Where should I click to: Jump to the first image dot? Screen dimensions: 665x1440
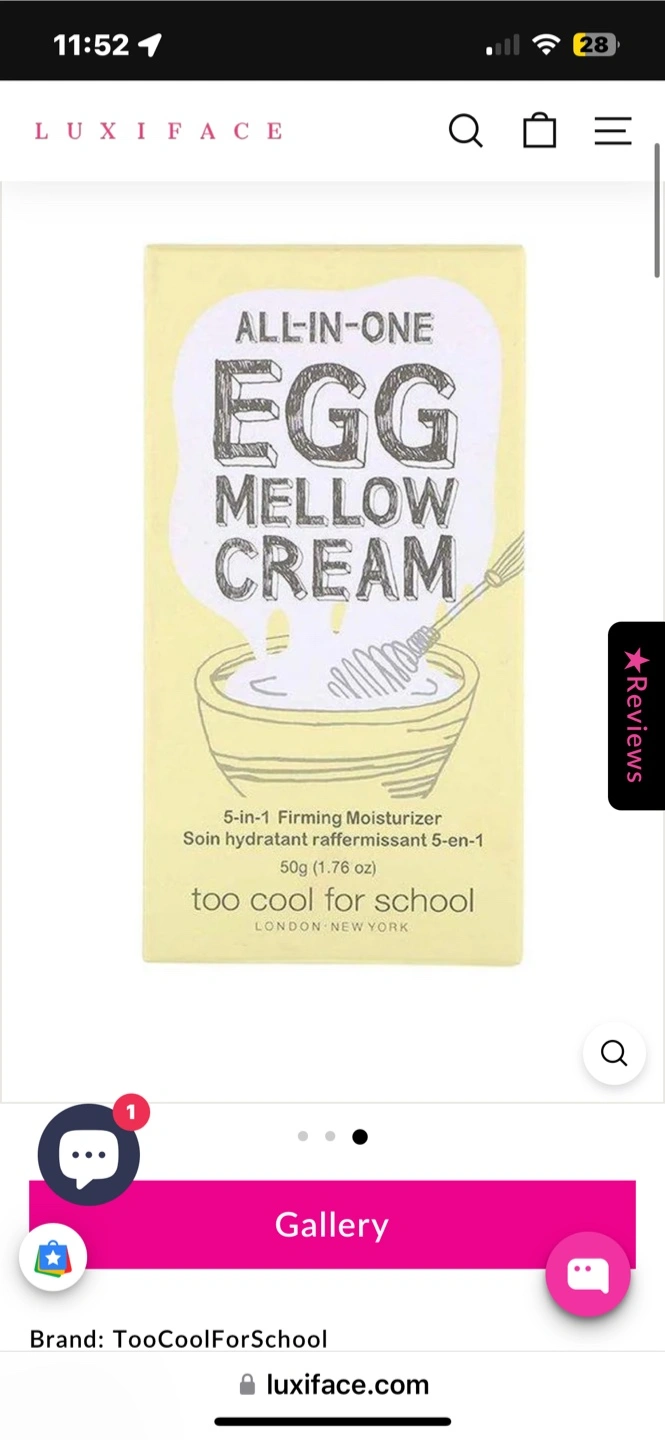point(303,1136)
